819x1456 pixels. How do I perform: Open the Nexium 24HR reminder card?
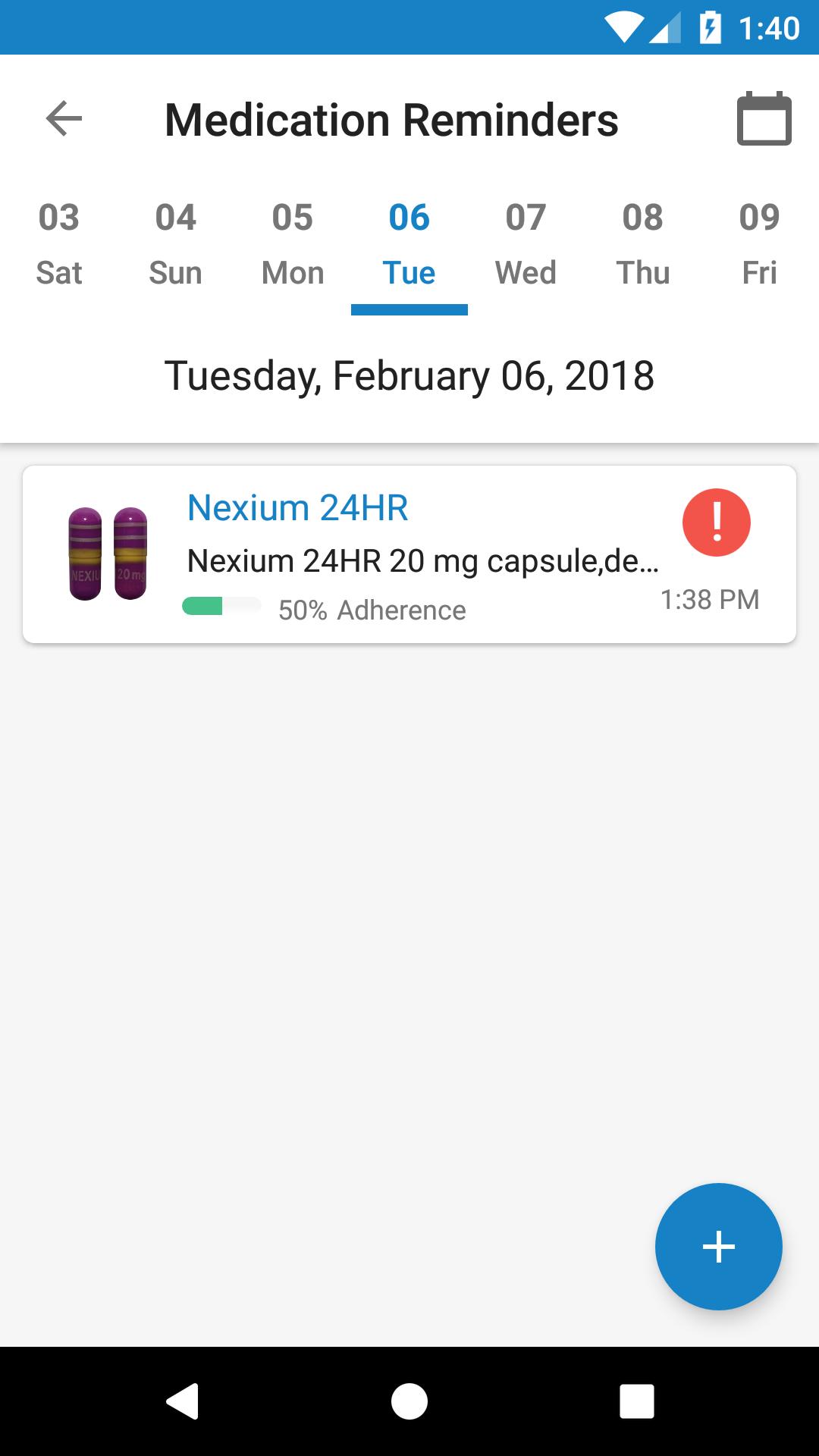click(x=409, y=554)
